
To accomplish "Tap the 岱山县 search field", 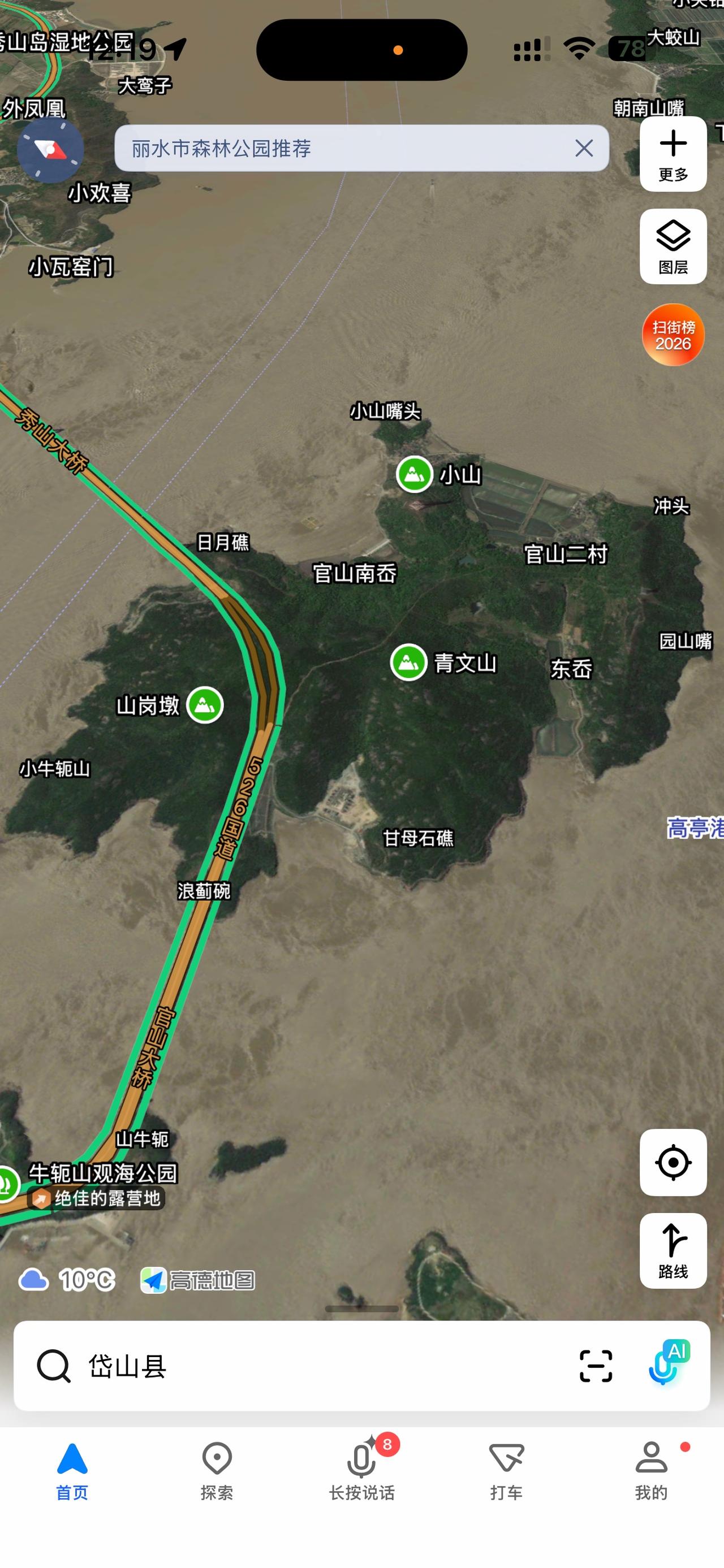I will [x=128, y=1367].
